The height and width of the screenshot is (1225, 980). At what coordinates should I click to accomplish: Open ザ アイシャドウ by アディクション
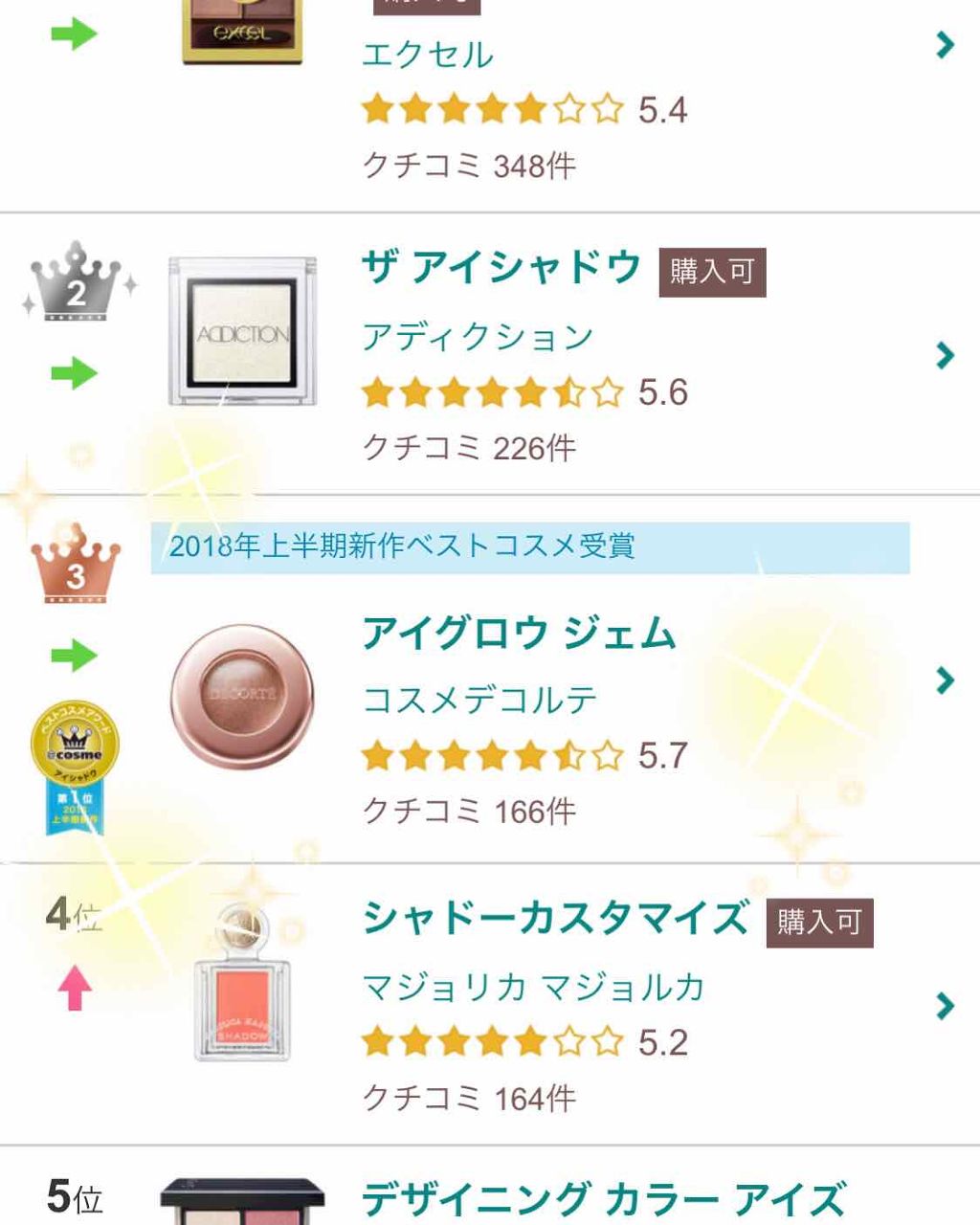click(x=500, y=267)
